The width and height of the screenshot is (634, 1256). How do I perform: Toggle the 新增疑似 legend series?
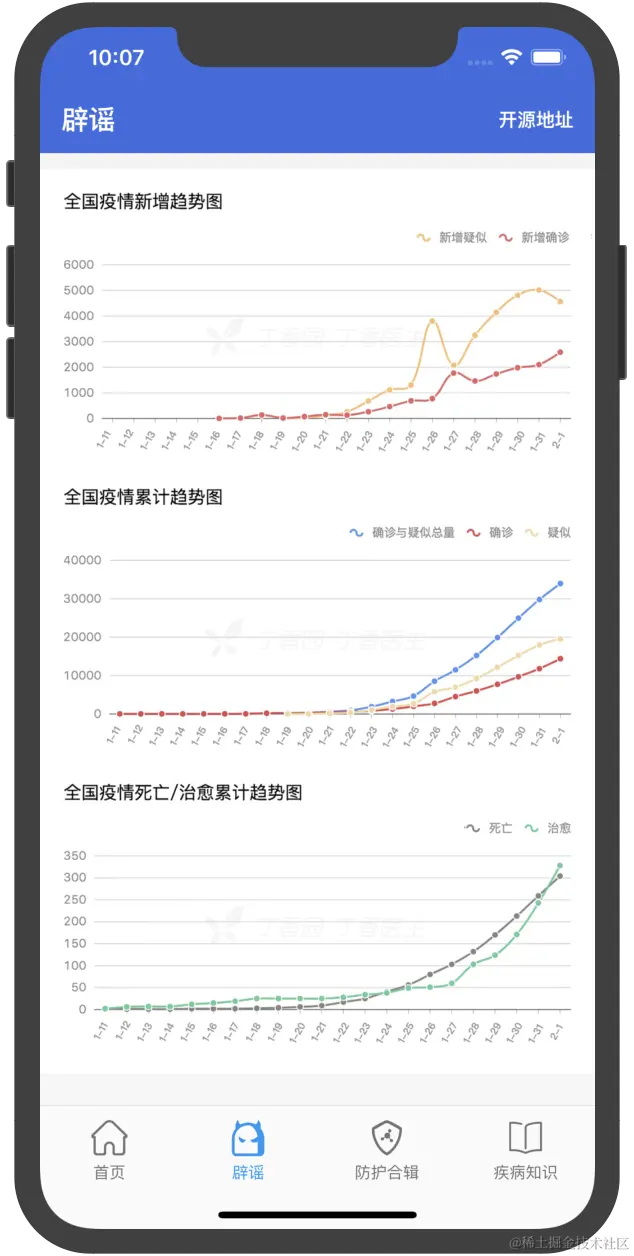[x=452, y=238]
